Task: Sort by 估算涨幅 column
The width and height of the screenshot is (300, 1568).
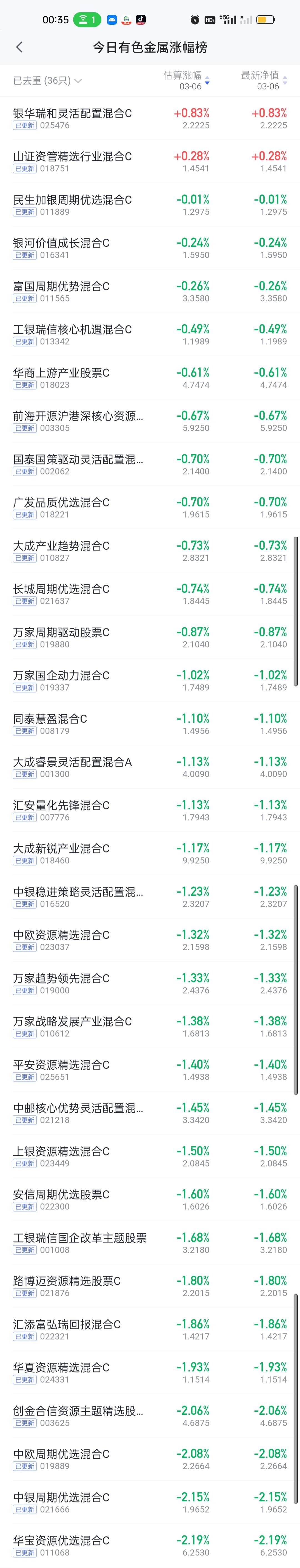Action: pyautogui.click(x=186, y=80)
